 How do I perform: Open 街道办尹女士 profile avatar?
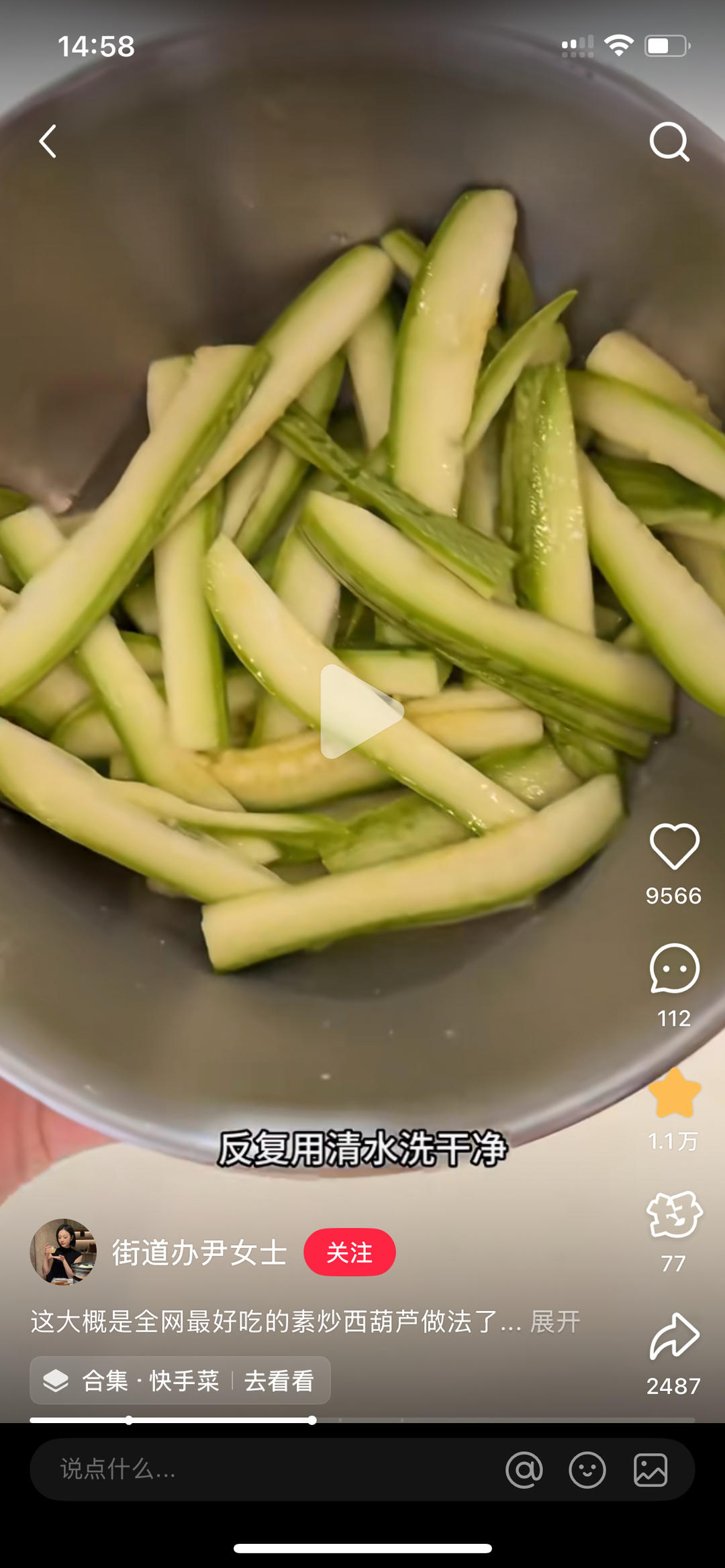(x=63, y=1252)
